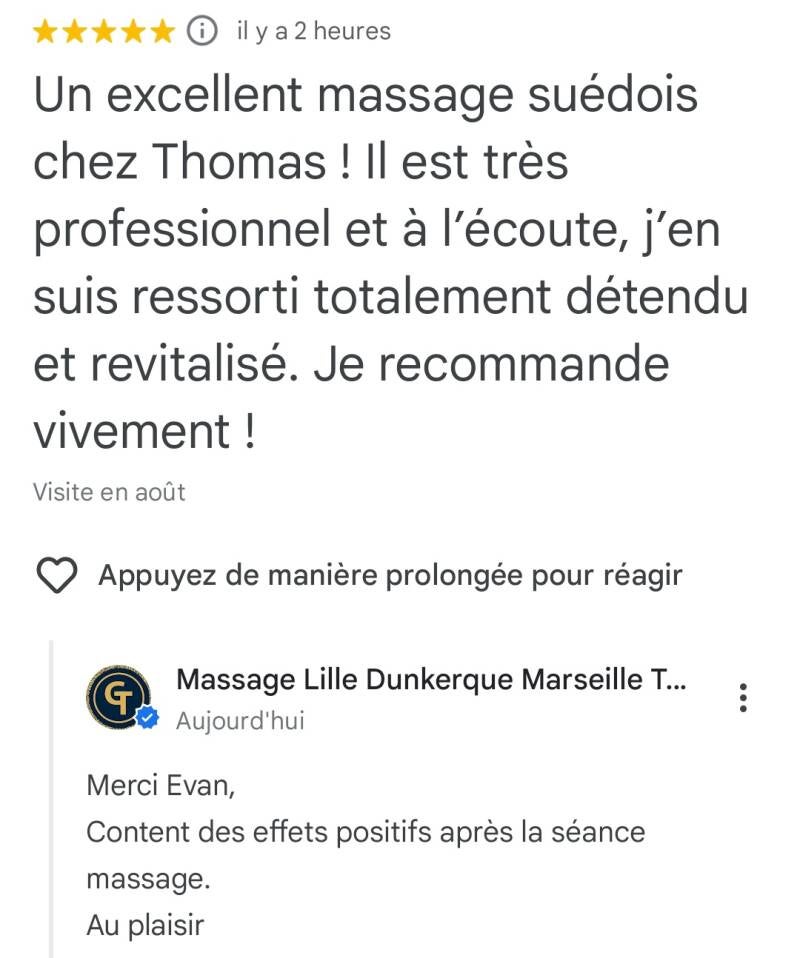800x958 pixels.
Task: Open the Massage Lille Dunkerque Marseille profile
Action: [119, 696]
